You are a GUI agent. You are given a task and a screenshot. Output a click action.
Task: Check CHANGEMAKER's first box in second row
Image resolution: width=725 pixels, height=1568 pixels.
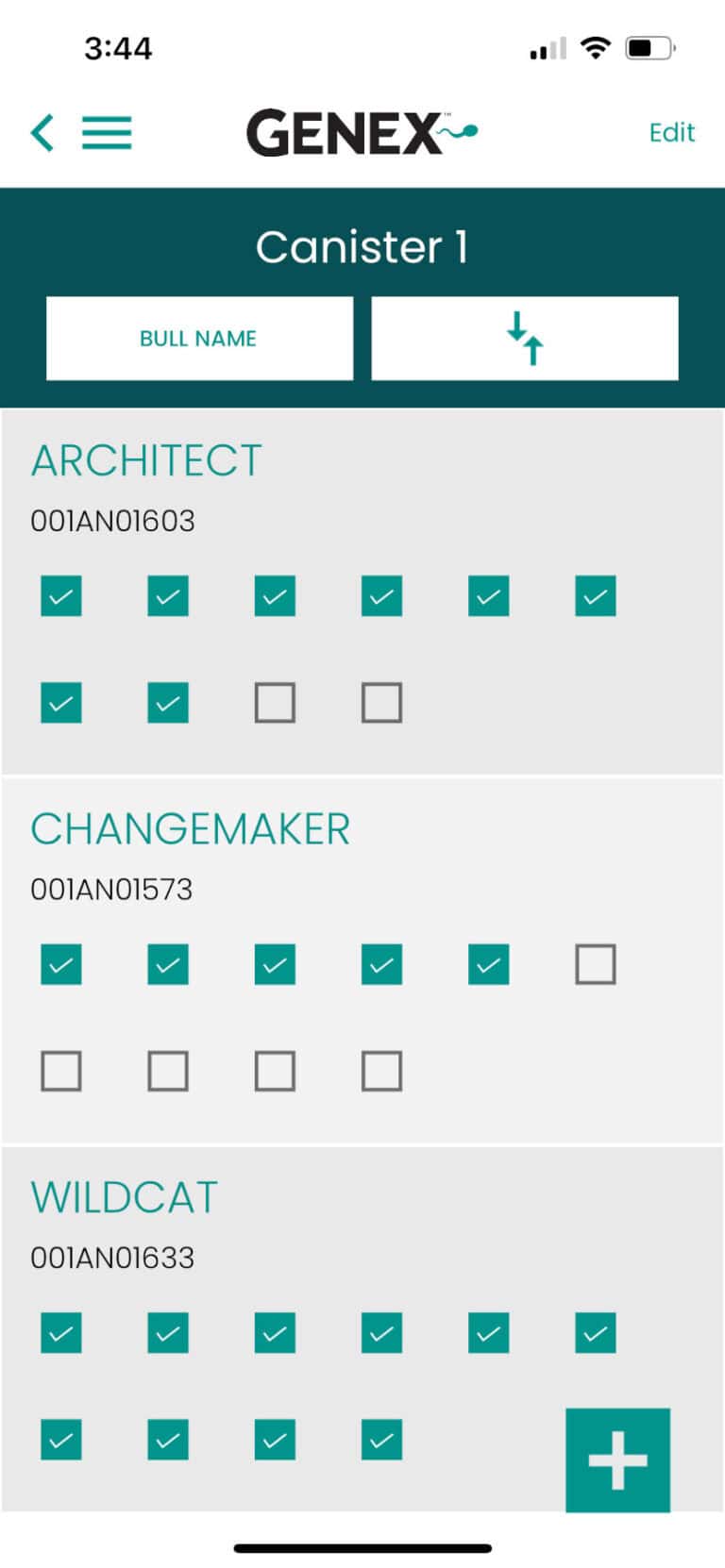61,1072
